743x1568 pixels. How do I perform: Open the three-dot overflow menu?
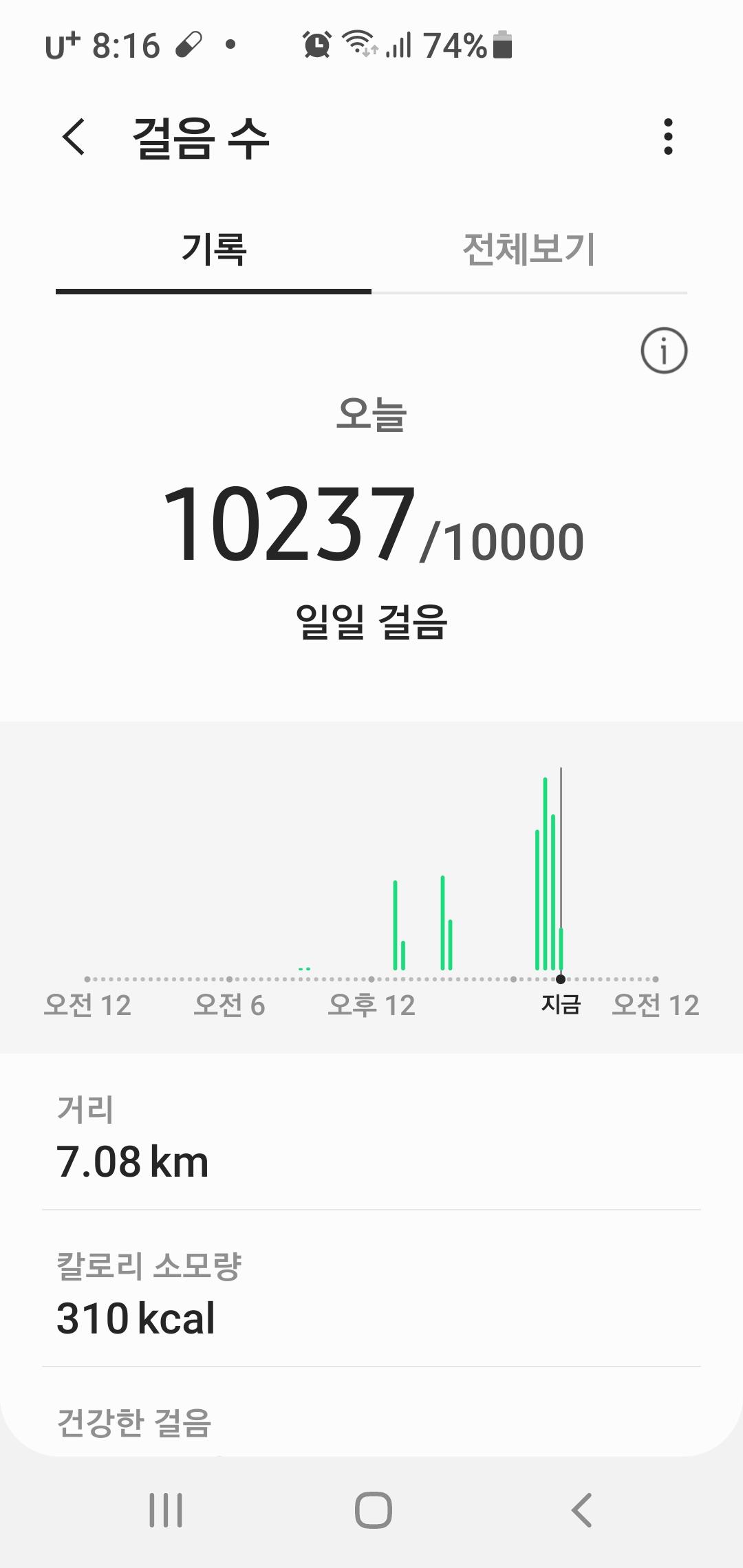click(667, 137)
